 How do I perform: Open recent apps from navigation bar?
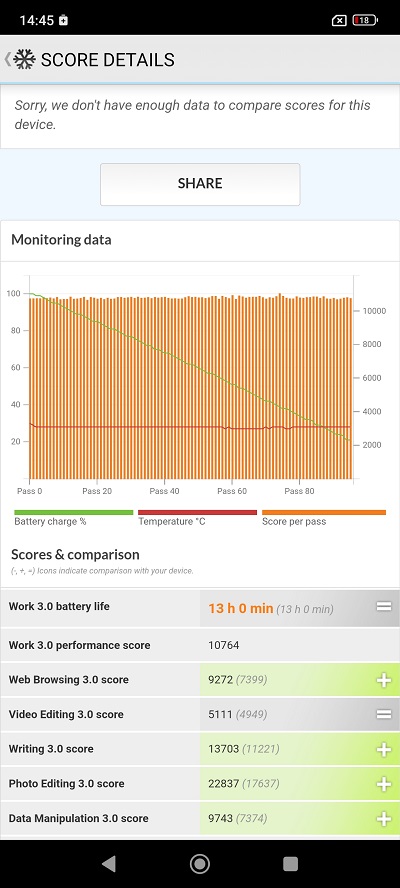(x=290, y=863)
